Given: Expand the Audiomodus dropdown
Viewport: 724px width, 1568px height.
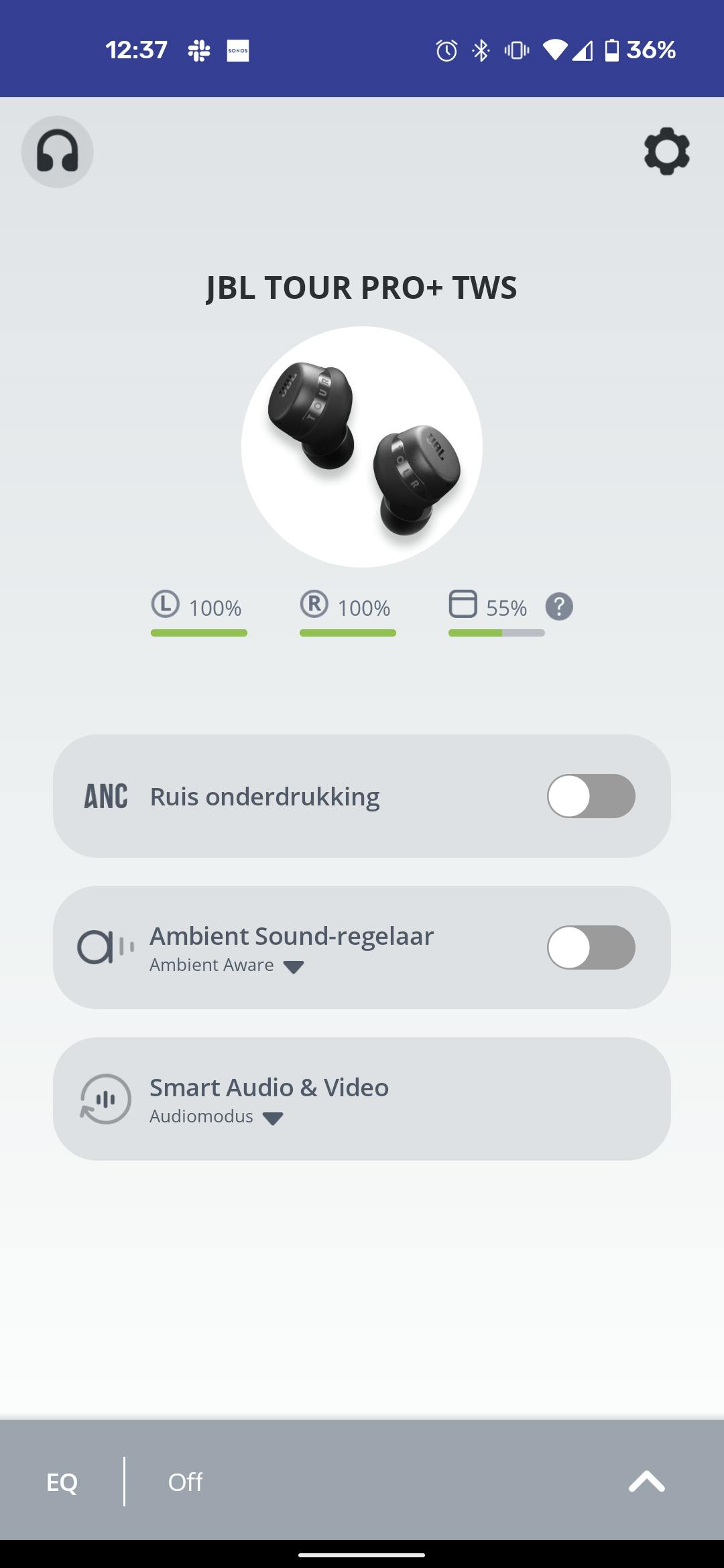Looking at the screenshot, I should [273, 1118].
